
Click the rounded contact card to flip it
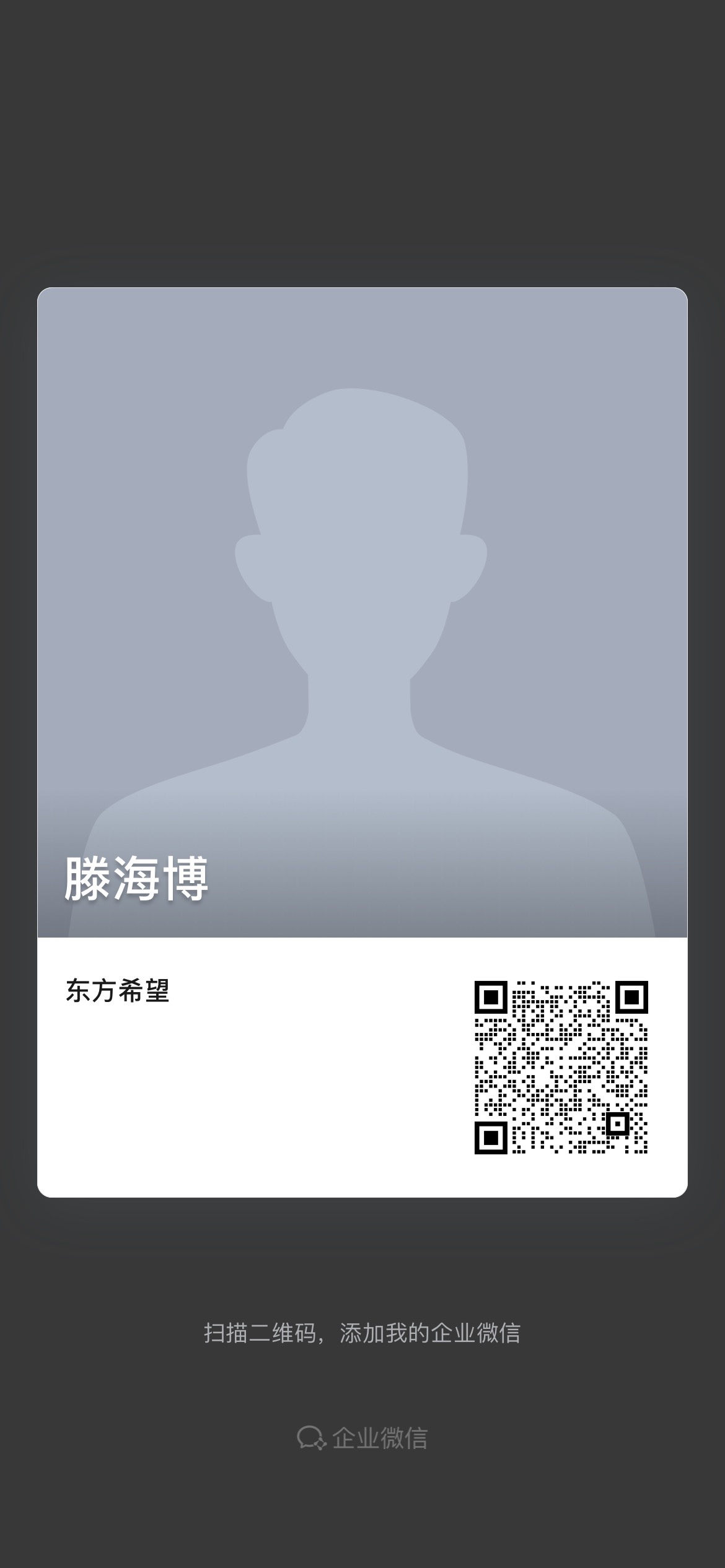click(362, 743)
